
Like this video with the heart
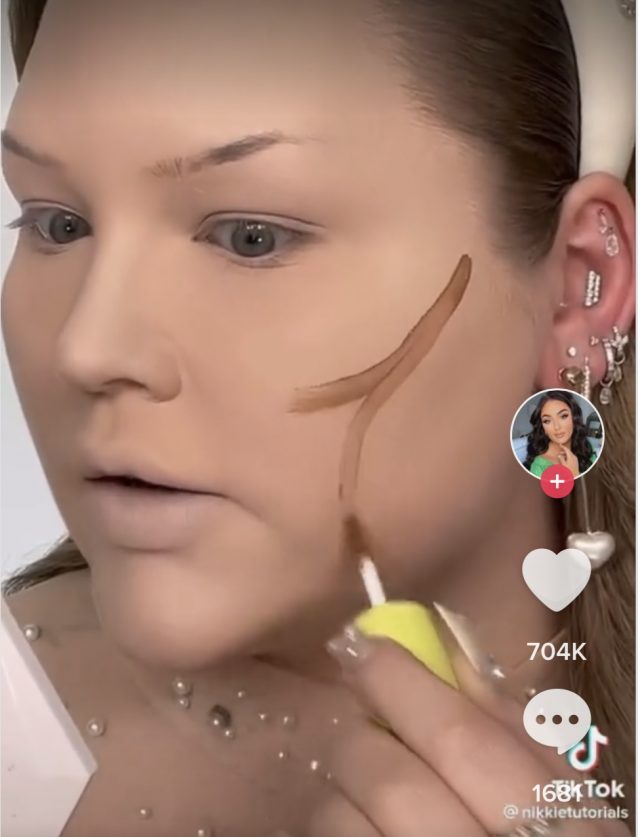click(x=557, y=579)
